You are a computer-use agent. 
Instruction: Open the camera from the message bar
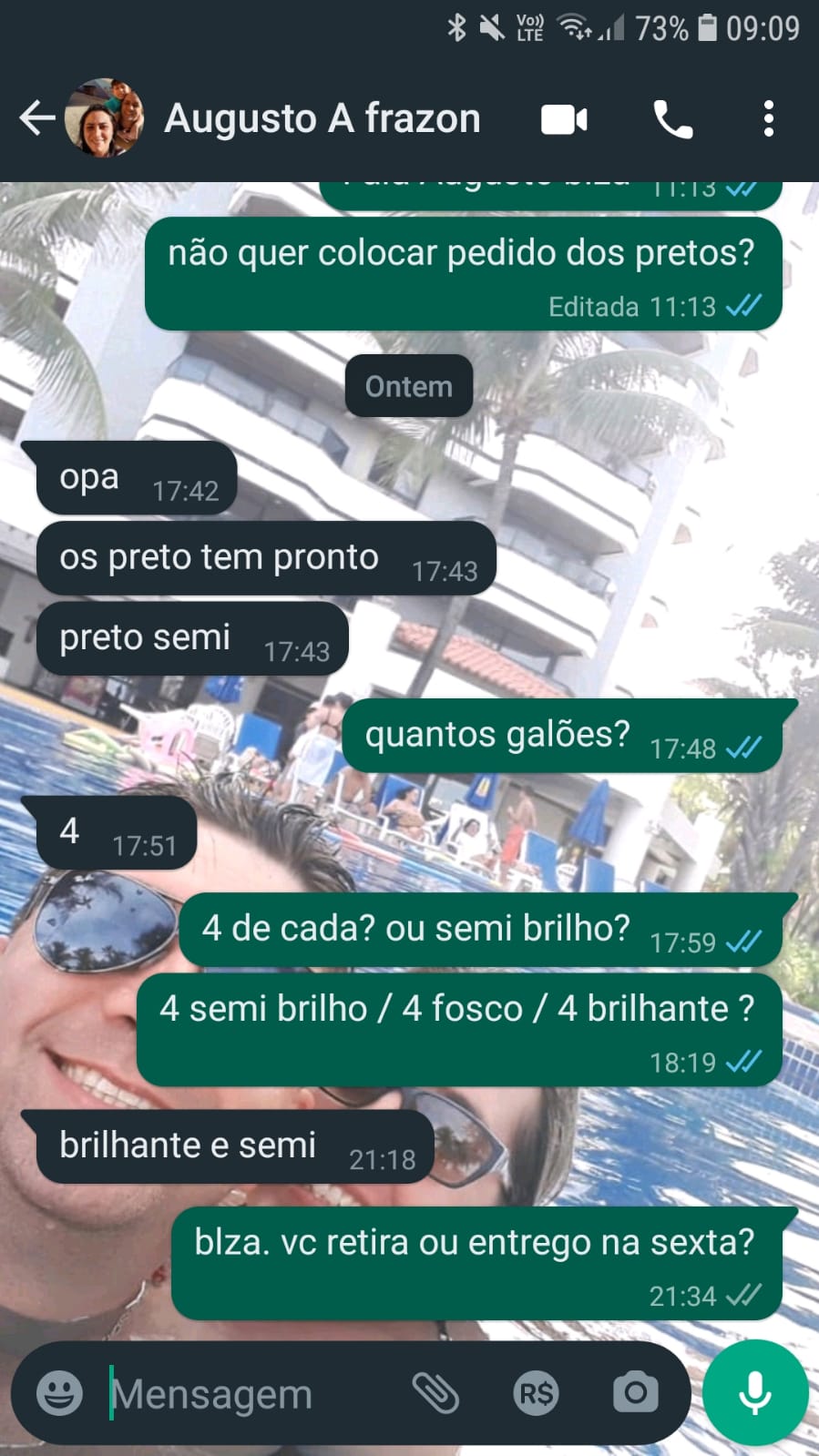[635, 1392]
